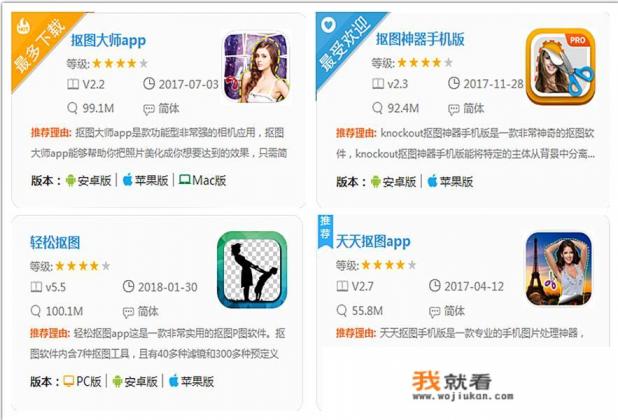Tap the 天天抠图app Eiffel Tower icon
This screenshot has height=420, width=618.
[x=558, y=268]
